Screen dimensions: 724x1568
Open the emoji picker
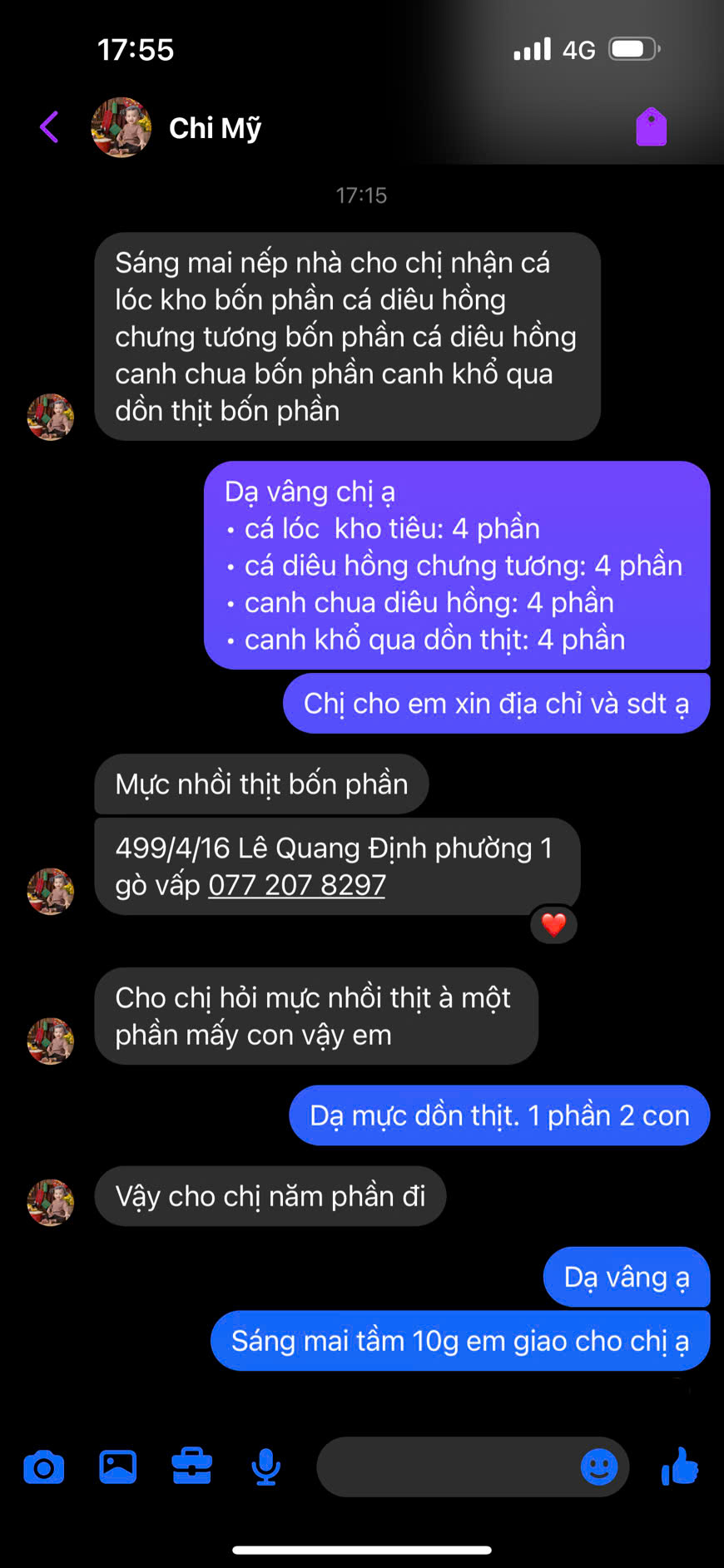coord(598,1467)
